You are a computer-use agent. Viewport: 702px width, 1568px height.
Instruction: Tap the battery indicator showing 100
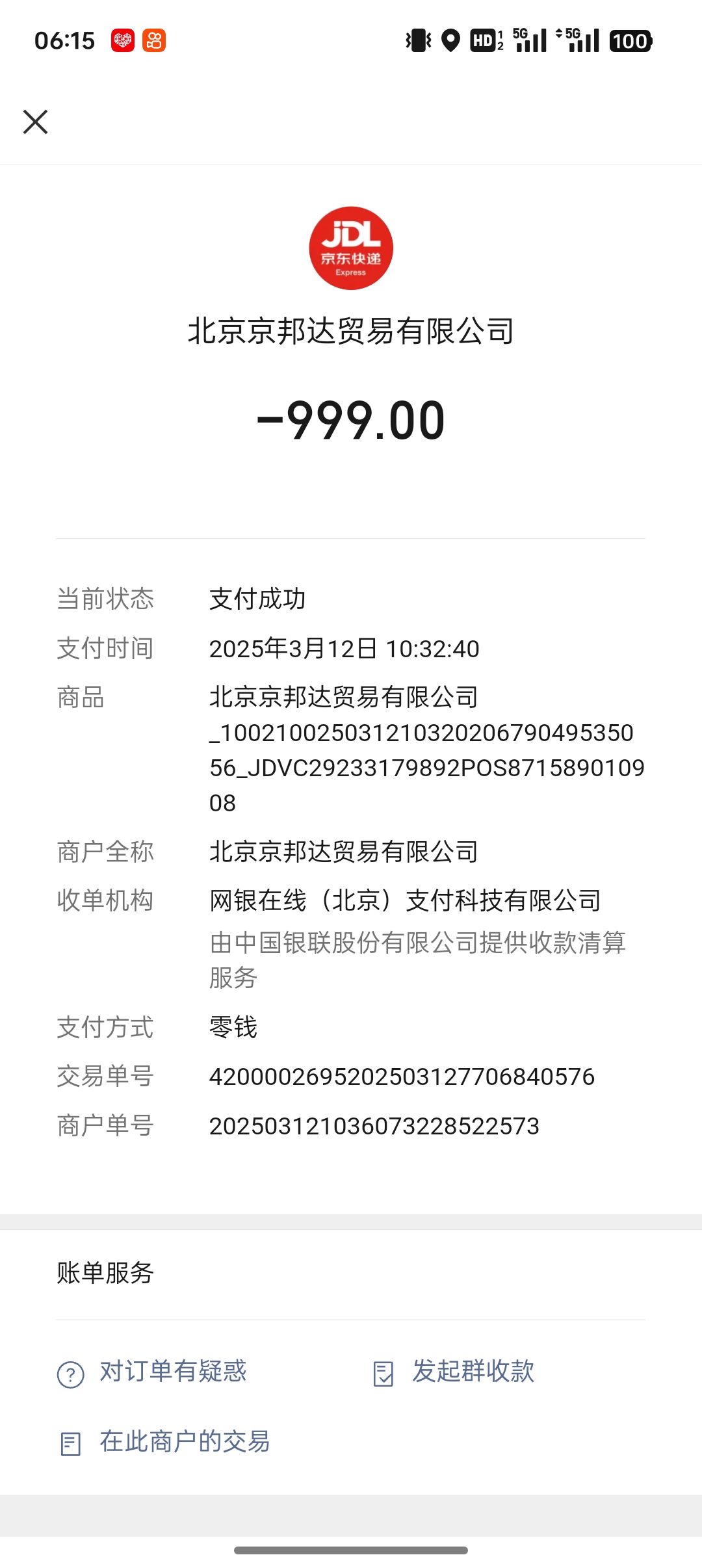pyautogui.click(x=629, y=40)
